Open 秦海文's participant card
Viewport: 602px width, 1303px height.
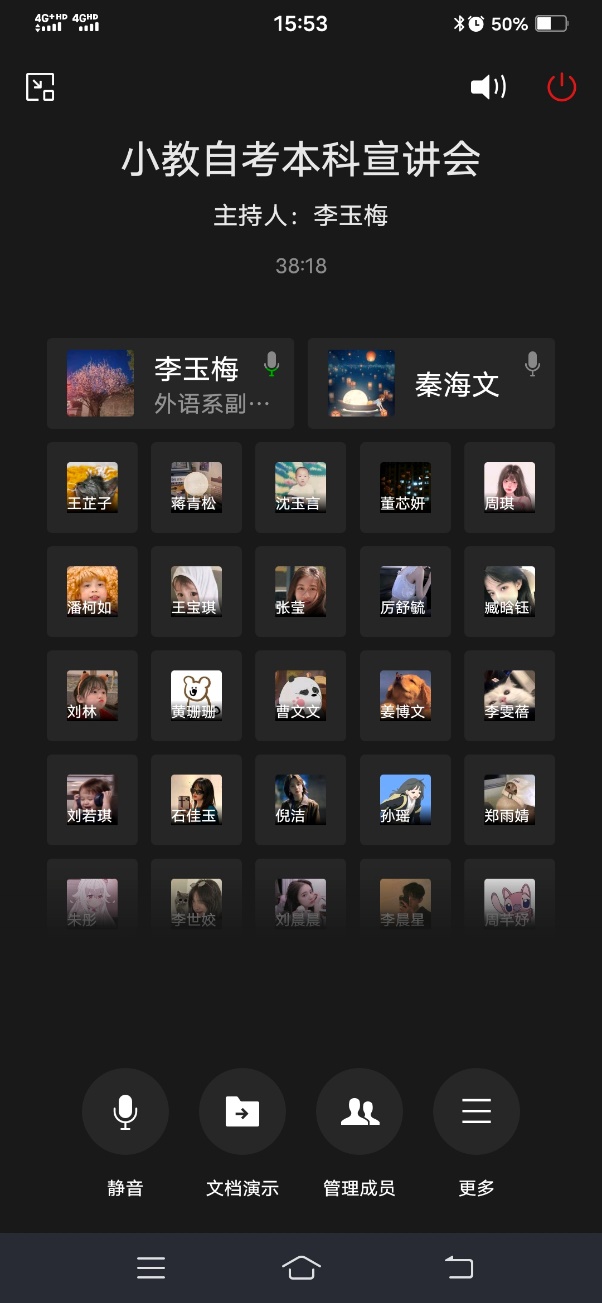pos(431,383)
